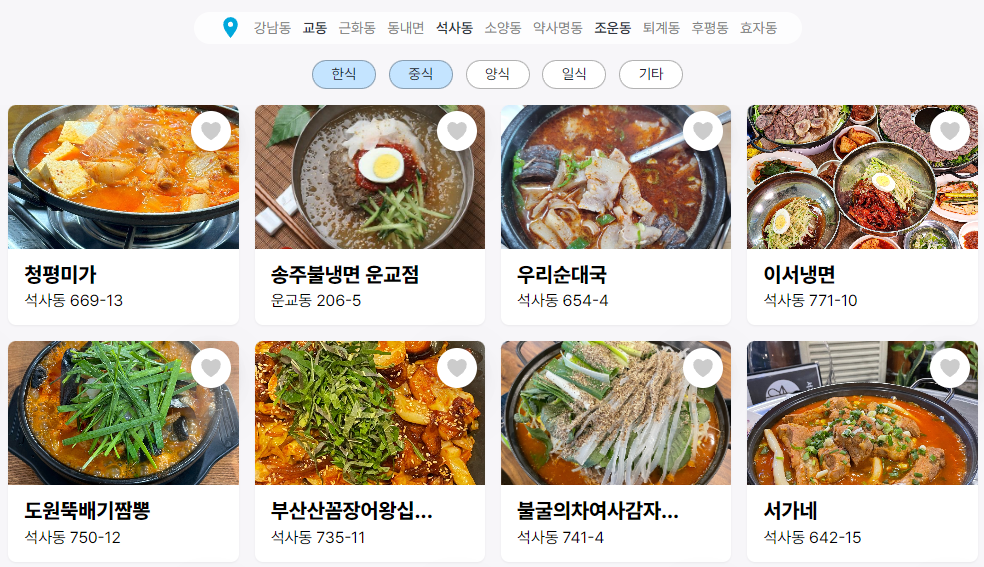The width and height of the screenshot is (984, 567).
Task: Favorite 서가네 using the heart icon
Action: 949,368
